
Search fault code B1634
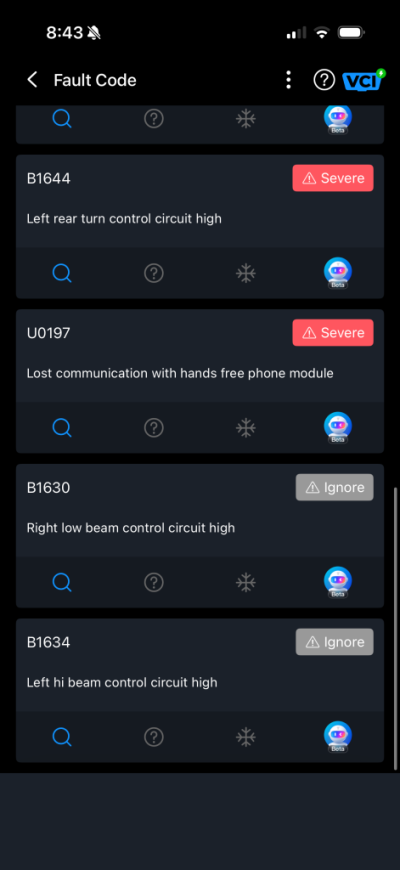click(x=62, y=737)
